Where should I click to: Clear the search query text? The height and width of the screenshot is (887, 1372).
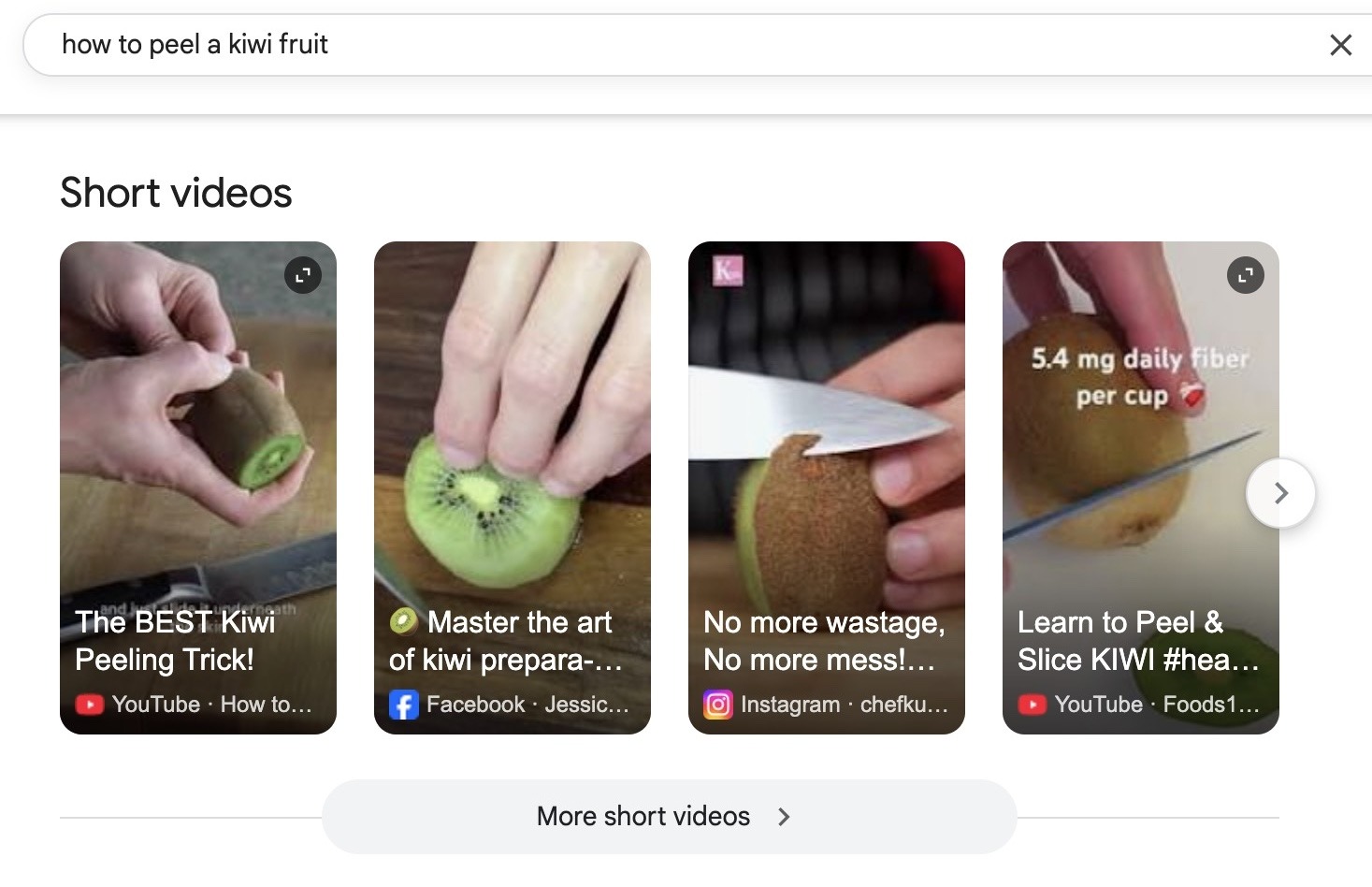point(1340,45)
